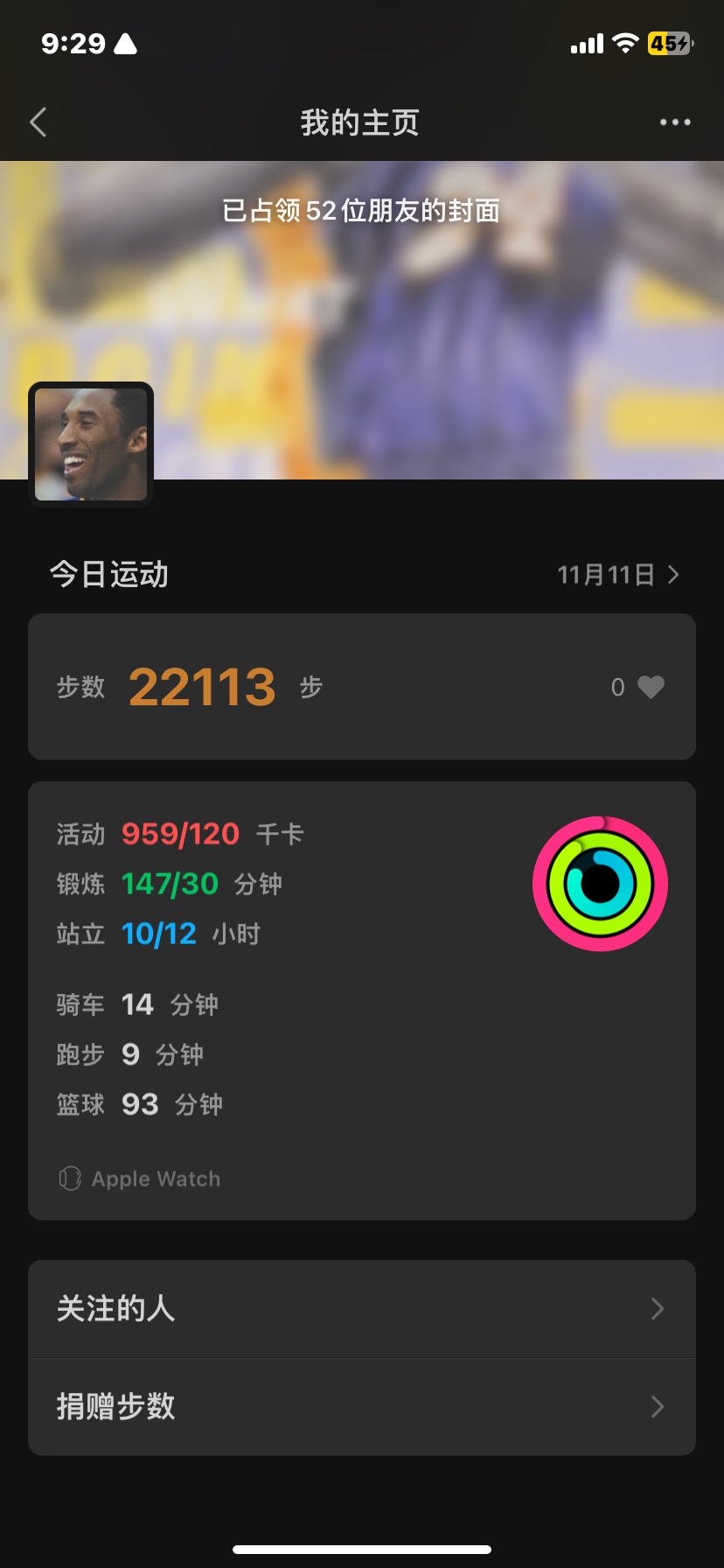The width and height of the screenshot is (724, 1568).
Task: Open the three-dot more options menu
Action: 675,122
